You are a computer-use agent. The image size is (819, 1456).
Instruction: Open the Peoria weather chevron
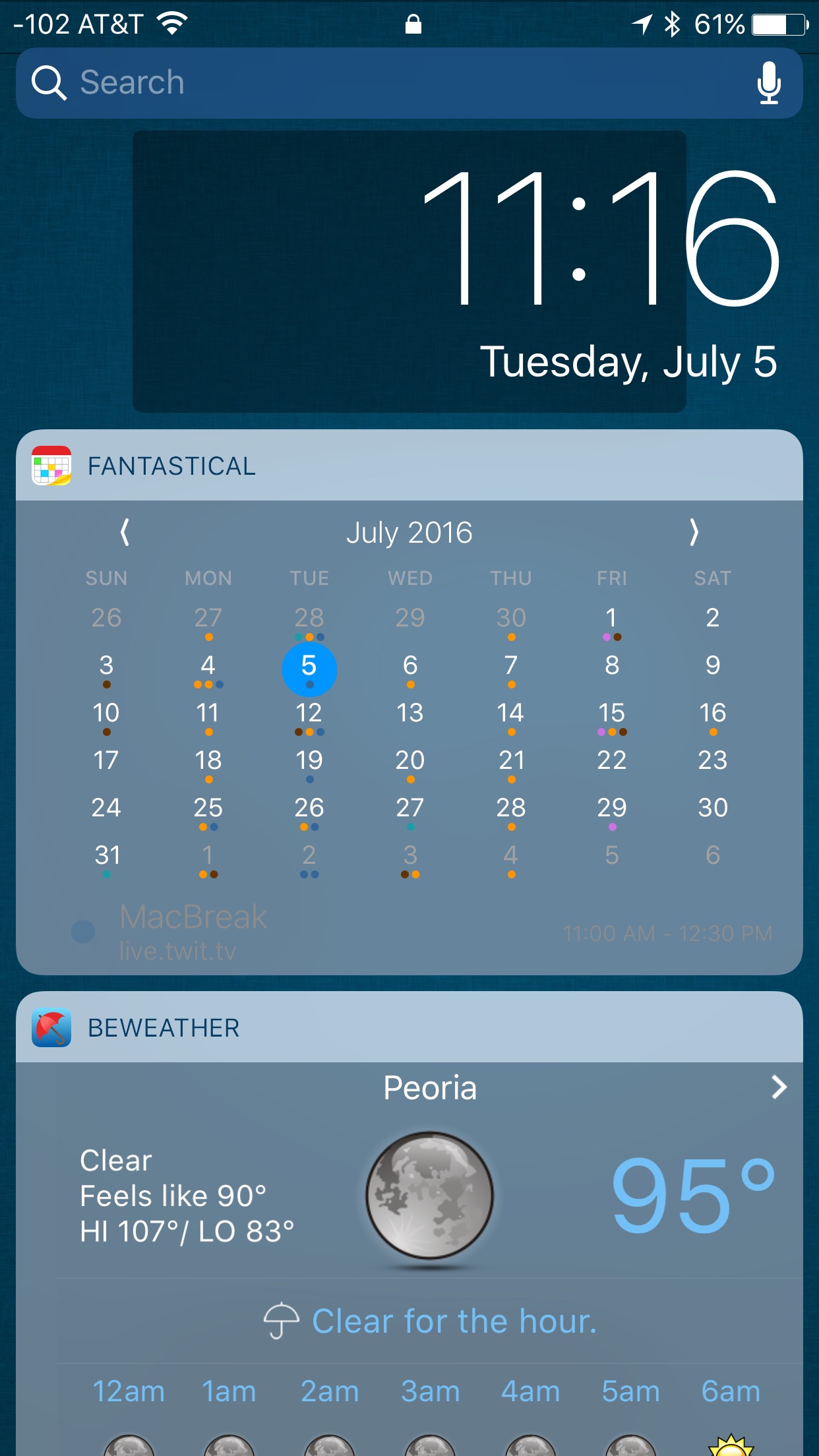(x=779, y=1087)
